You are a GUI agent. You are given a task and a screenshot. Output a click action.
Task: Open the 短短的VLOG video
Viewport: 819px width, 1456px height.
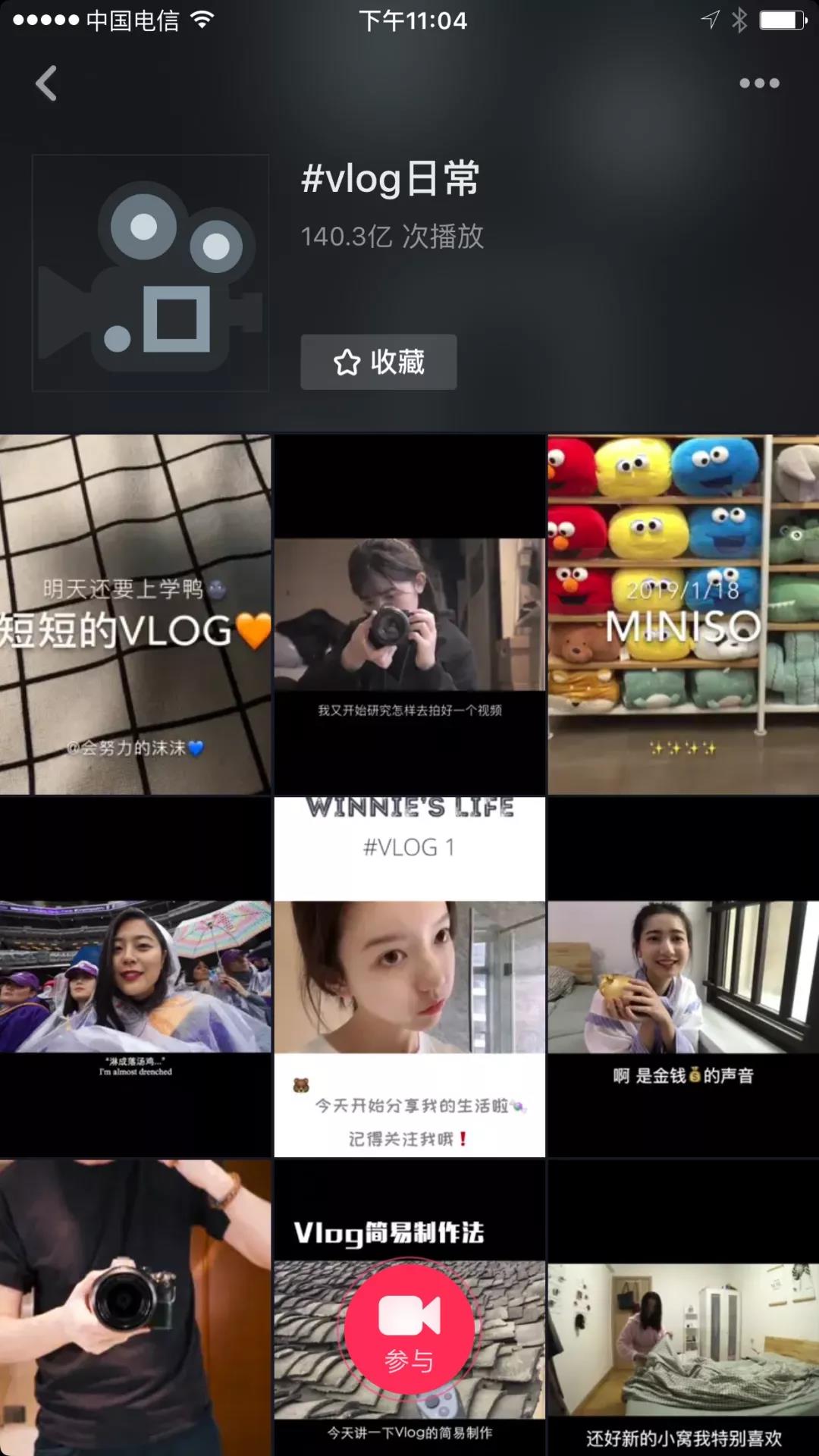click(x=135, y=614)
